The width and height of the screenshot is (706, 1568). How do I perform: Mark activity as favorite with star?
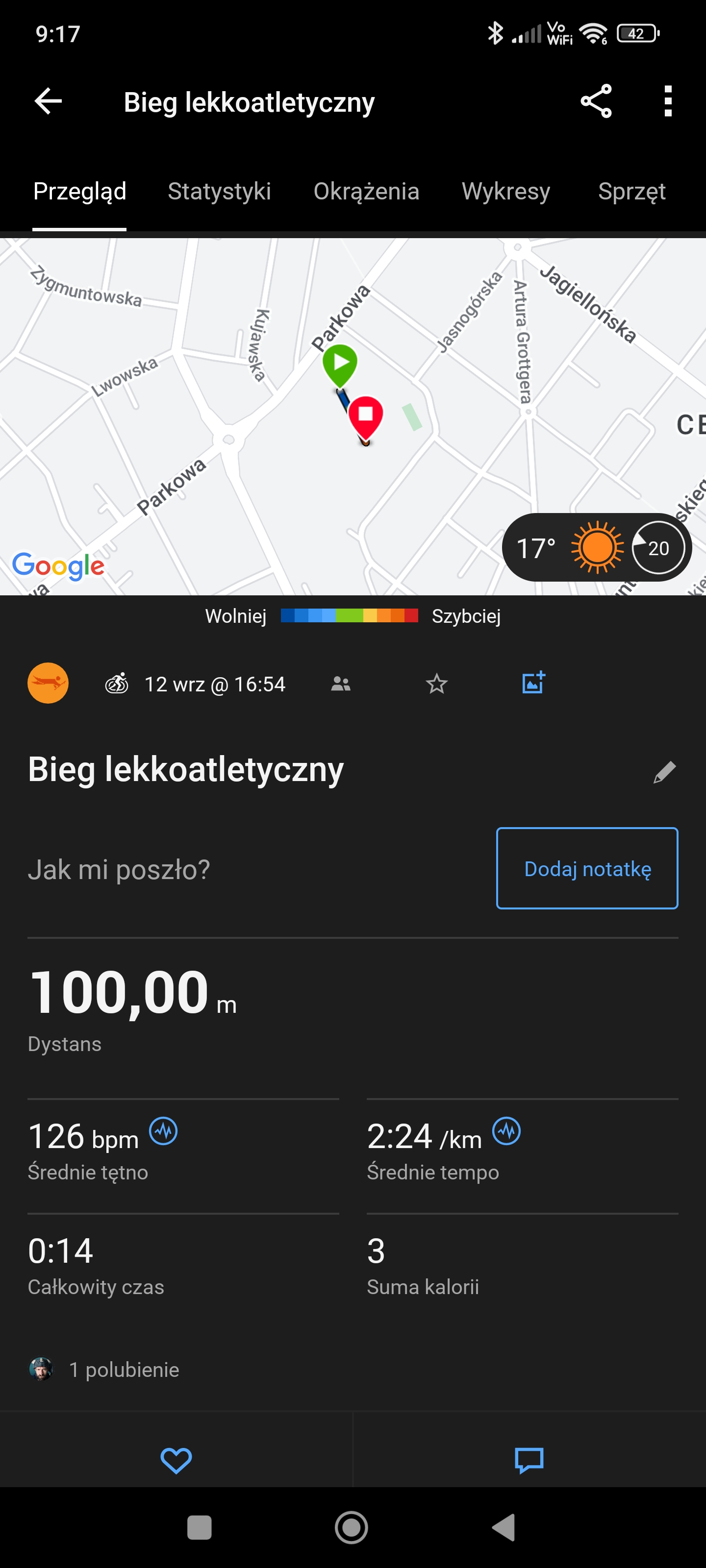(436, 684)
